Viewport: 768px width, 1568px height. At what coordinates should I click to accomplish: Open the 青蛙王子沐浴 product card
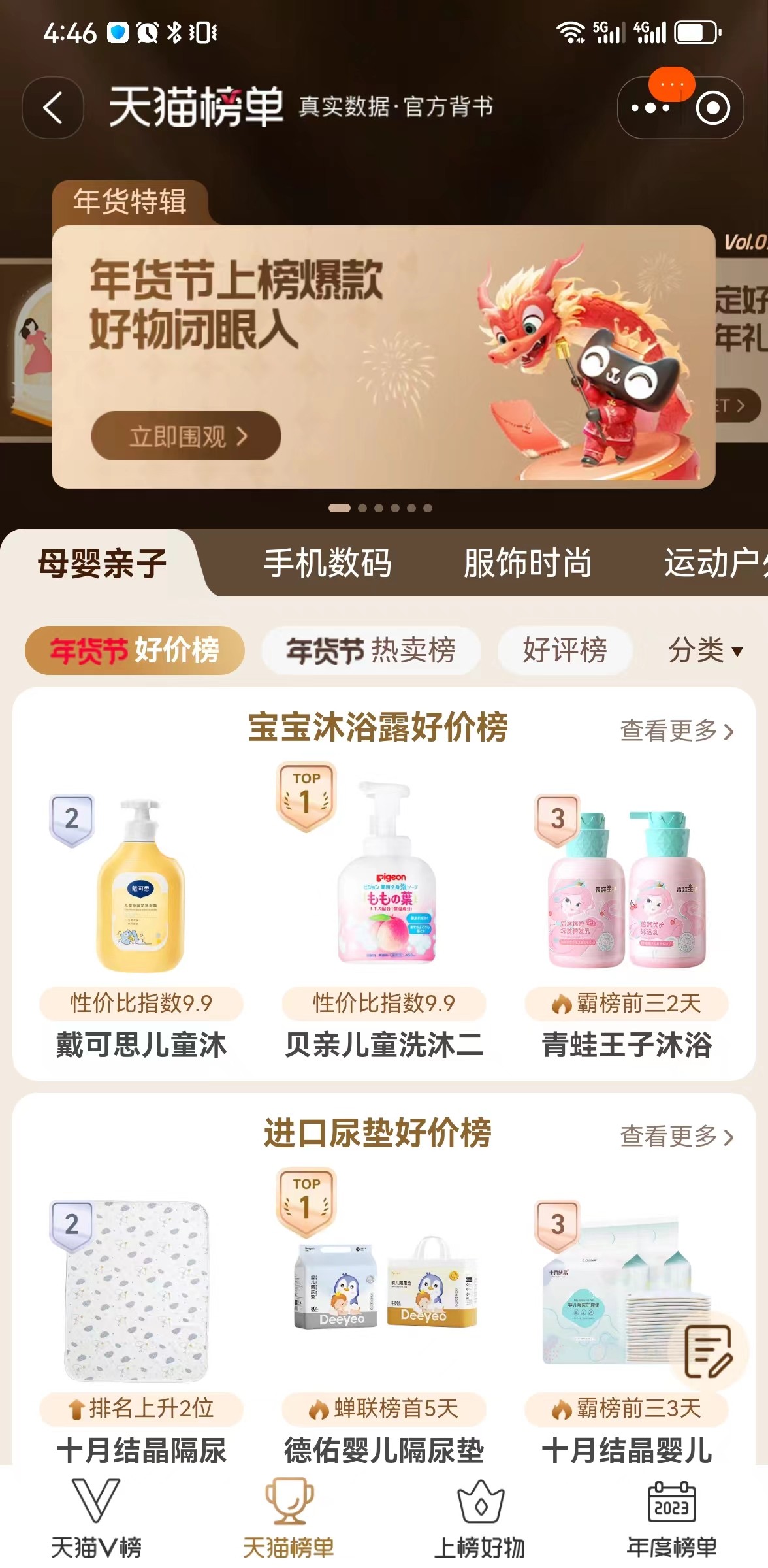[627, 915]
